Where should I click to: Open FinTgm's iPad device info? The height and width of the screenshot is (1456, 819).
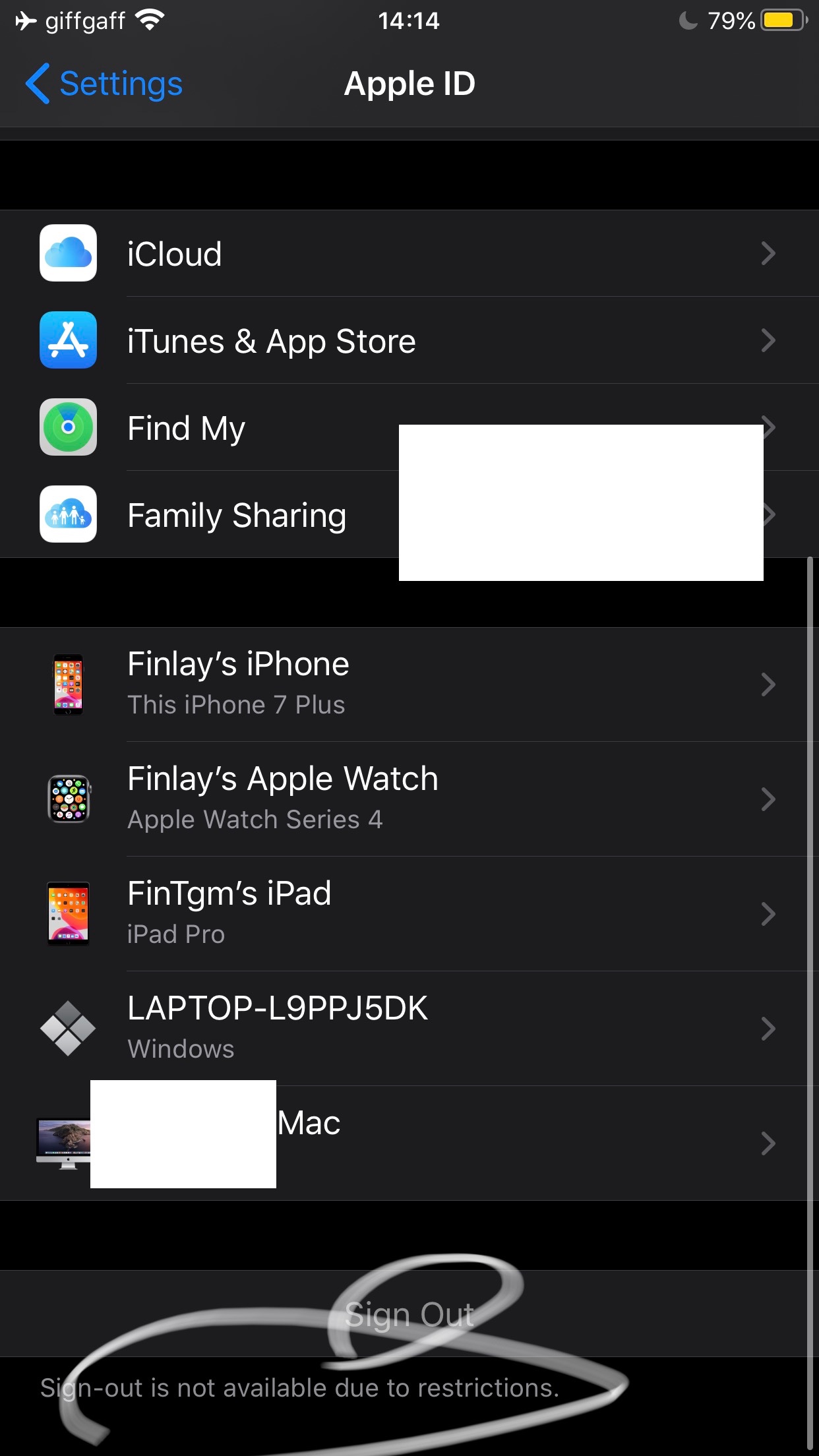click(x=409, y=913)
